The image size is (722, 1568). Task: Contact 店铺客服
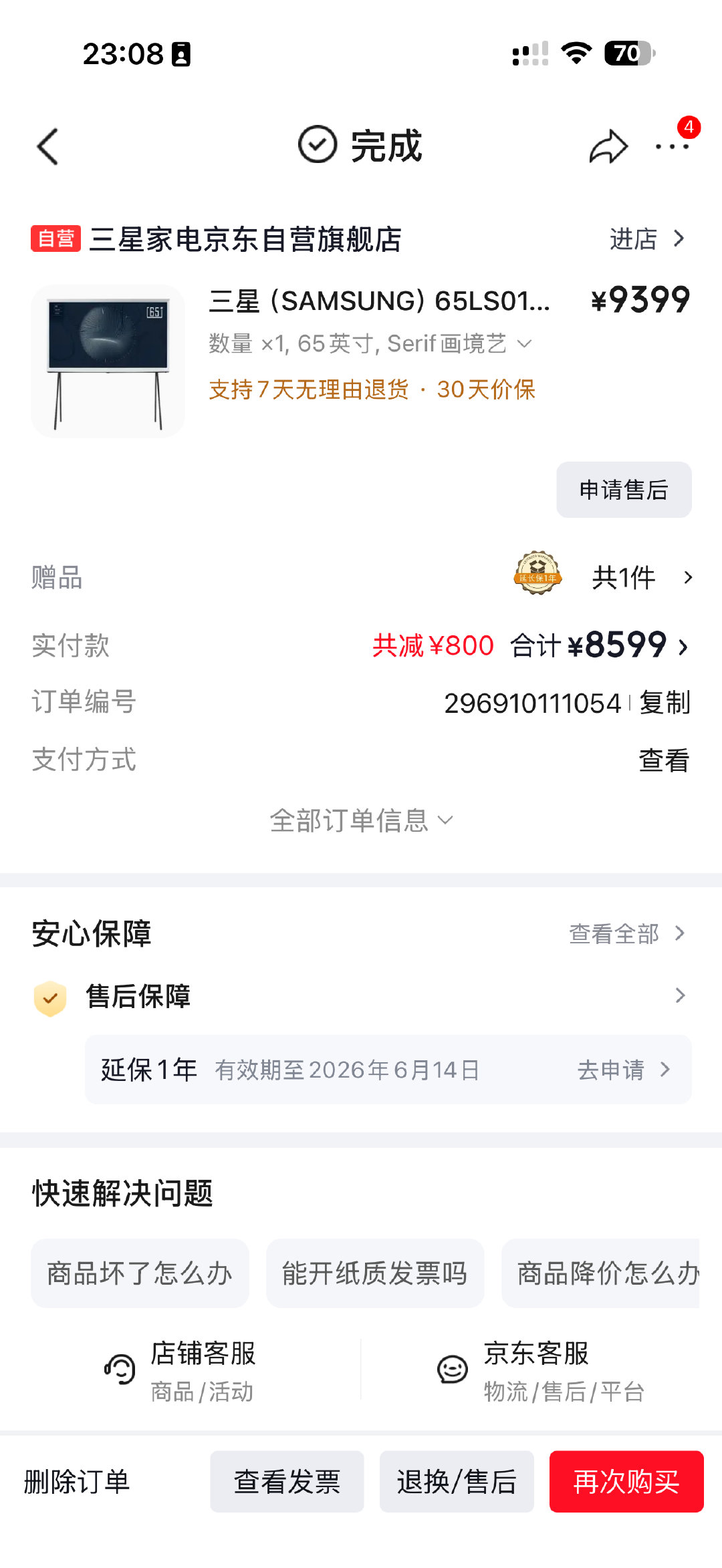180,1370
